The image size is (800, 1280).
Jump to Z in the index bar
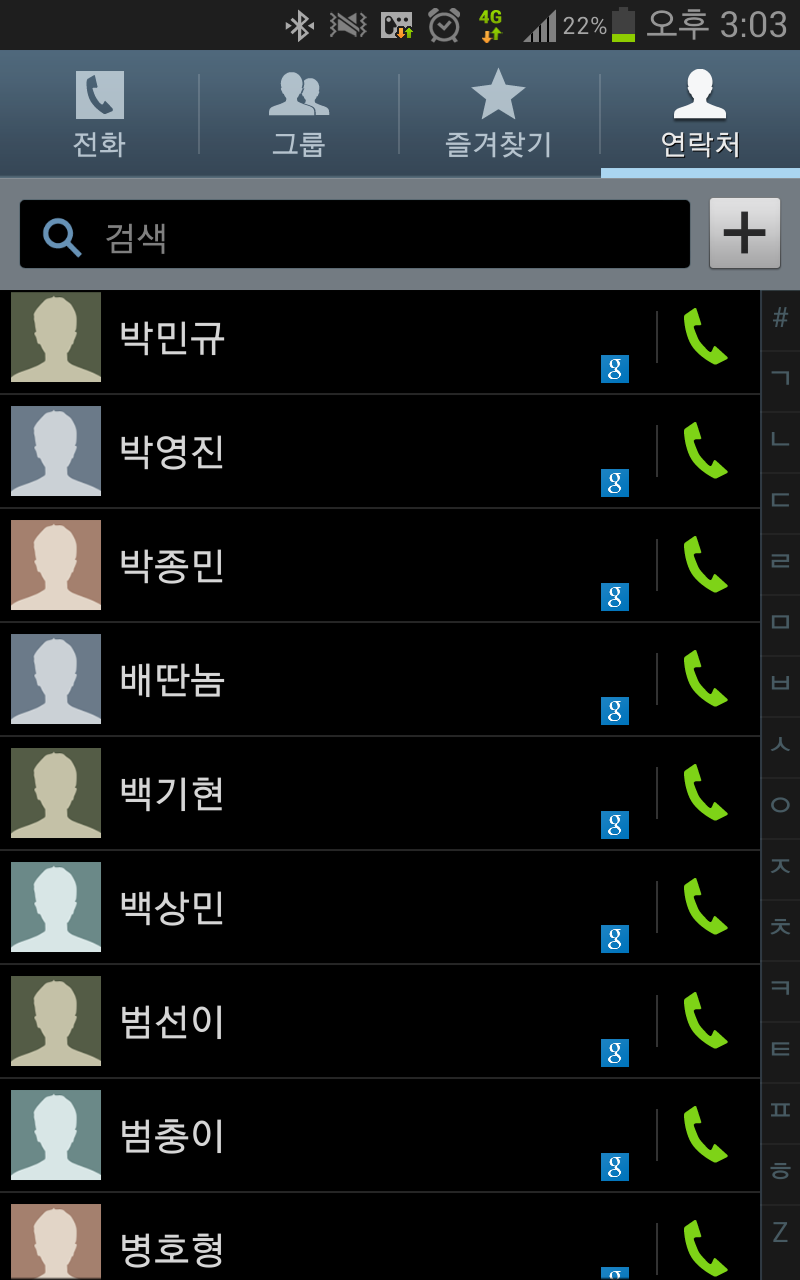tap(781, 1232)
